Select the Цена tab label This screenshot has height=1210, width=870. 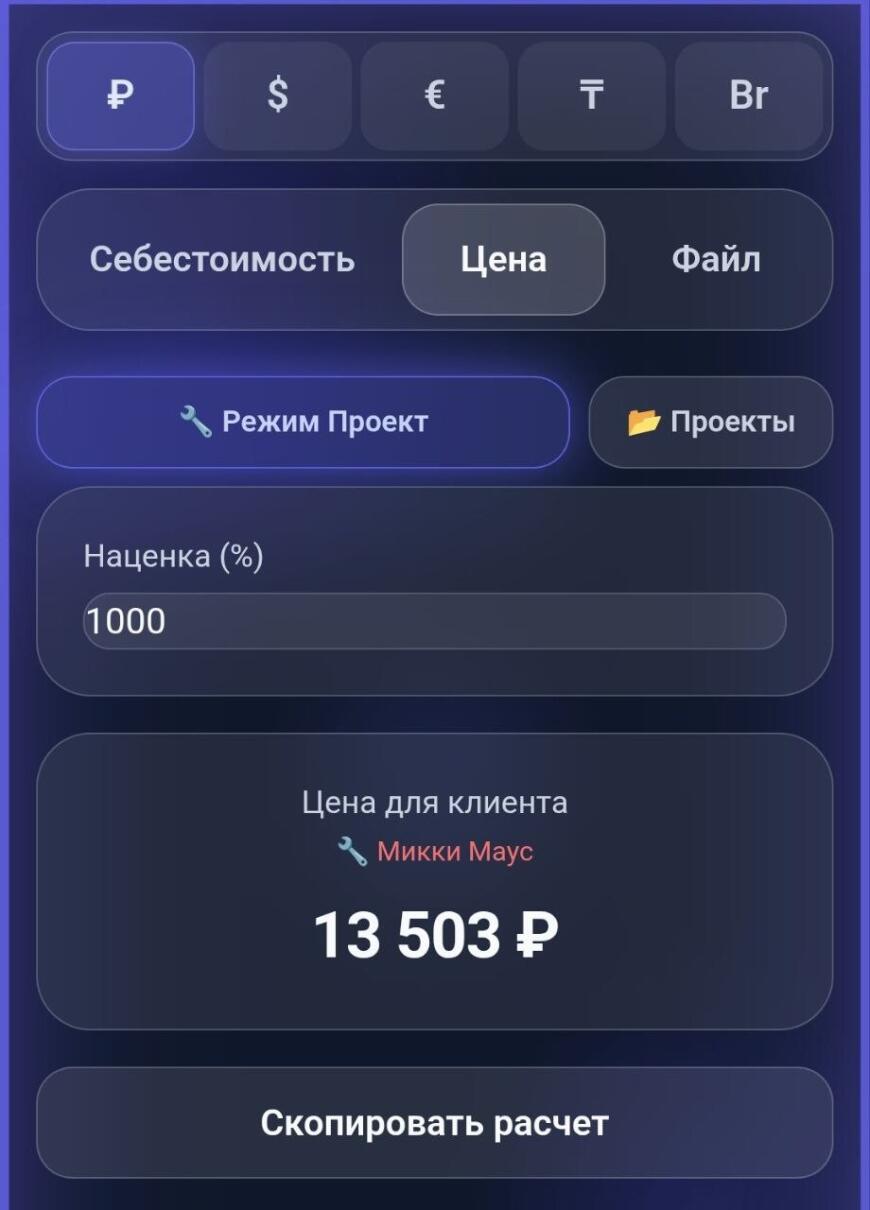coord(503,259)
